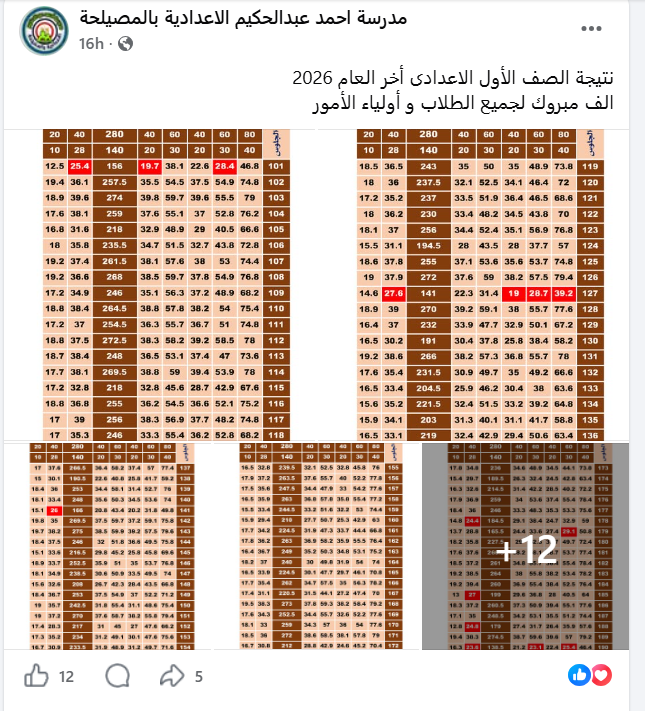Open results image starting with seat 155
Viewport: 645px width, 711px height.
point(316,546)
